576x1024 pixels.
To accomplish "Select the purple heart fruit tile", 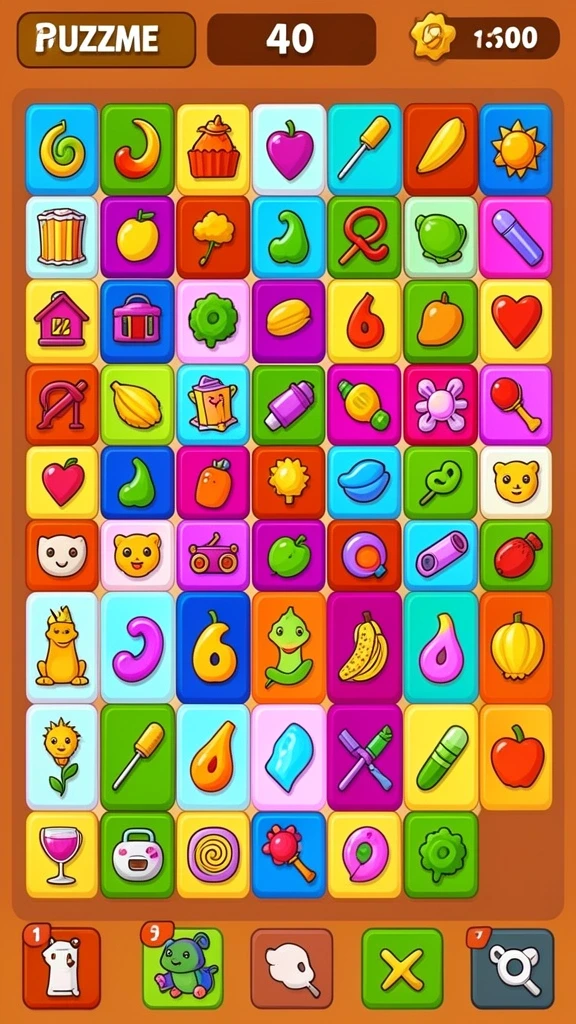I will click(x=289, y=150).
